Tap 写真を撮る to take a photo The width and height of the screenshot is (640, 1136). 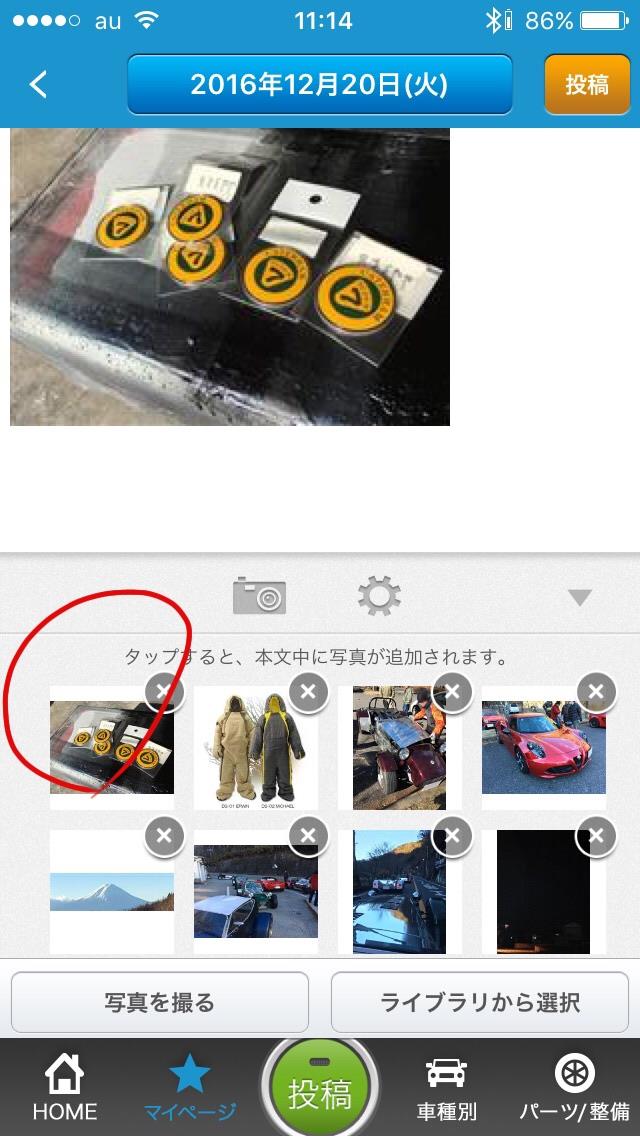(x=159, y=1002)
